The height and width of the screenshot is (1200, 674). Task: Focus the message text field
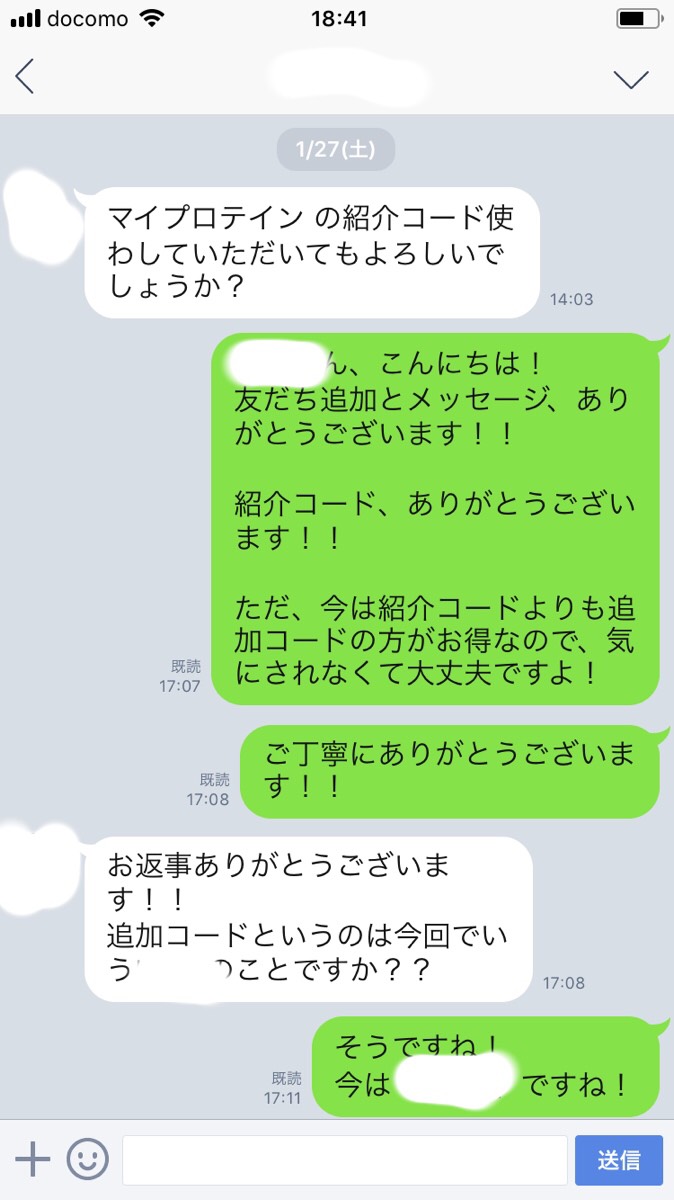[344, 1160]
